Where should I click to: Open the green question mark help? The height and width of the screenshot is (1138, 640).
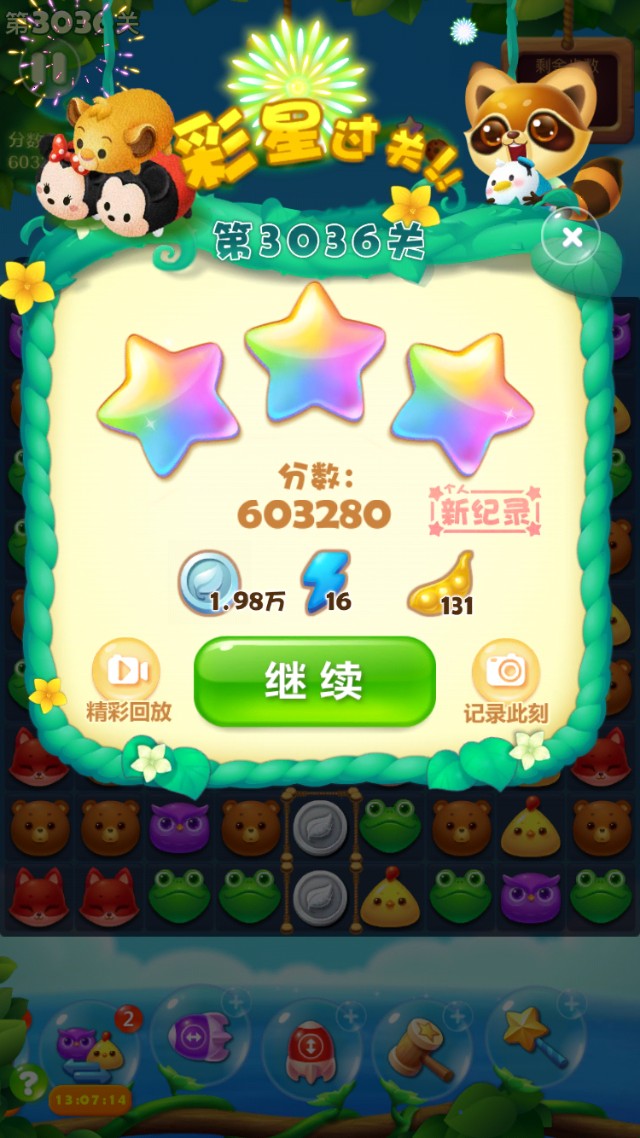click(28, 1081)
